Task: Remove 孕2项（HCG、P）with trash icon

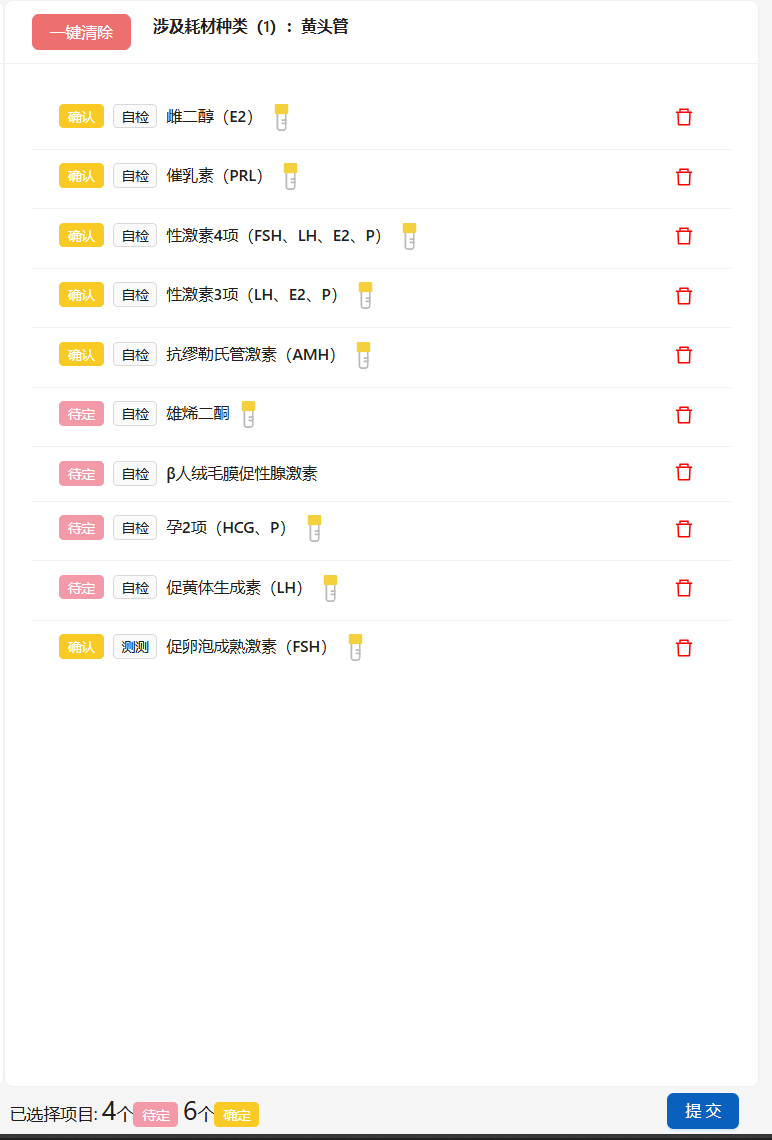Action: 684,529
